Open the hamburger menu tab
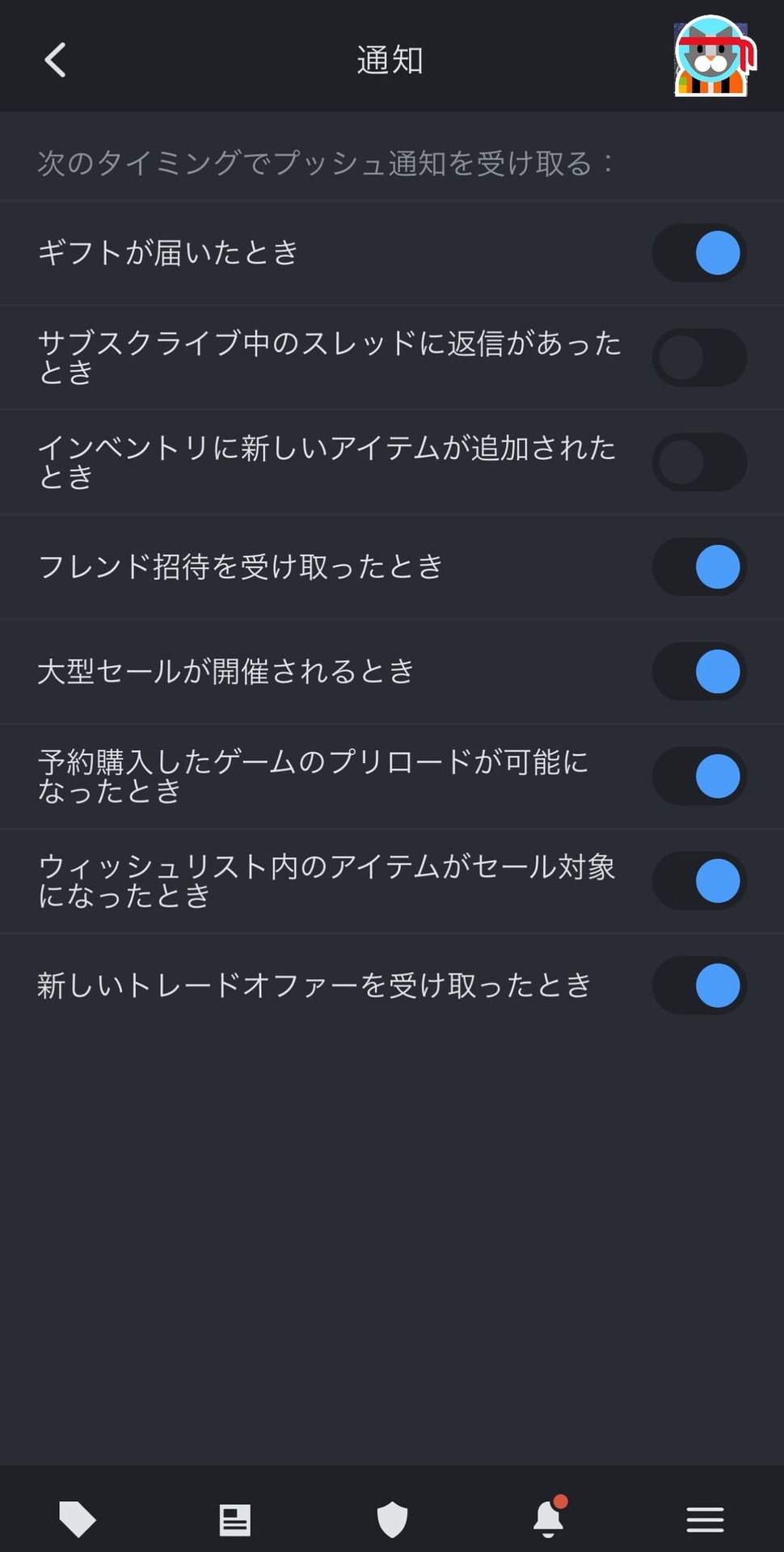784x1552 pixels. pos(705,1520)
